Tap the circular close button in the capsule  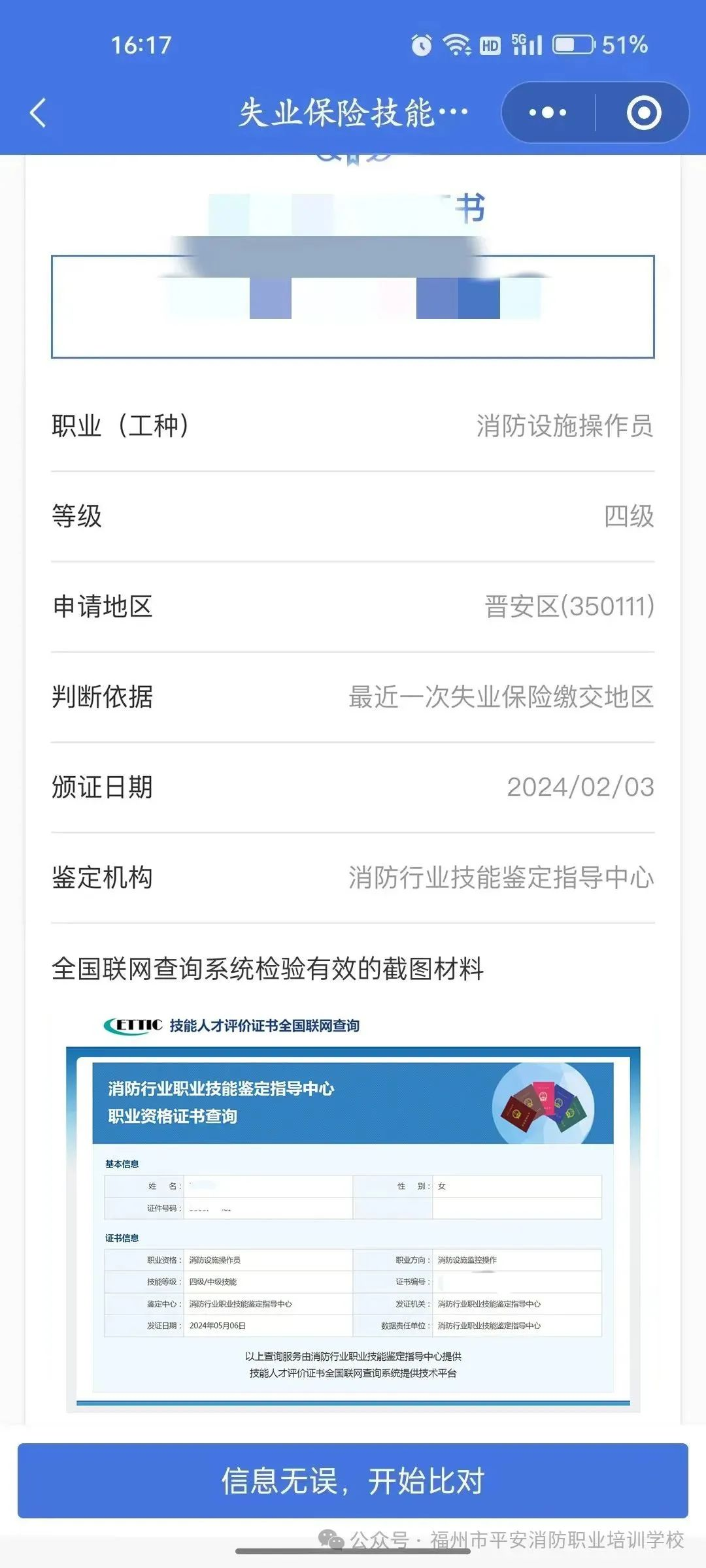[643, 112]
